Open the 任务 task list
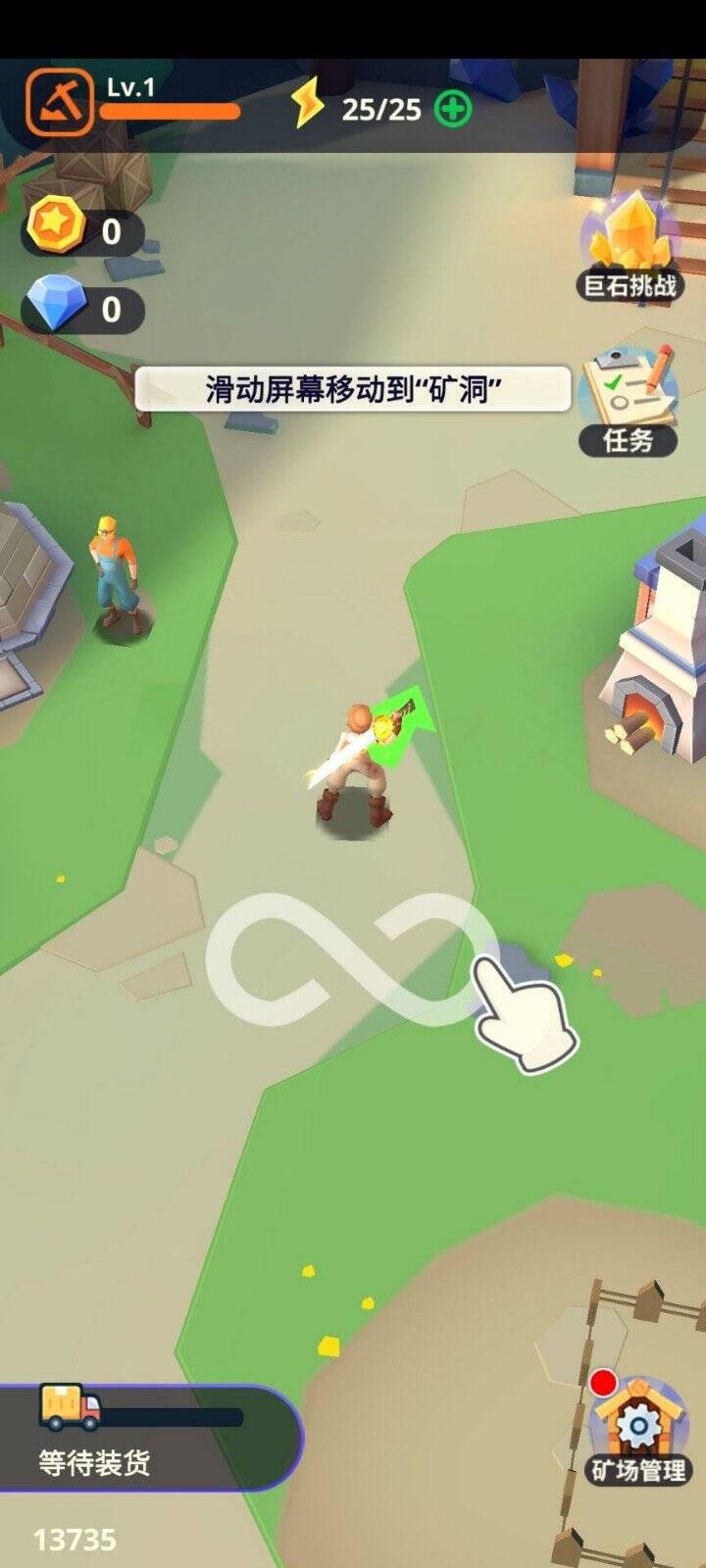 pyautogui.click(x=629, y=403)
